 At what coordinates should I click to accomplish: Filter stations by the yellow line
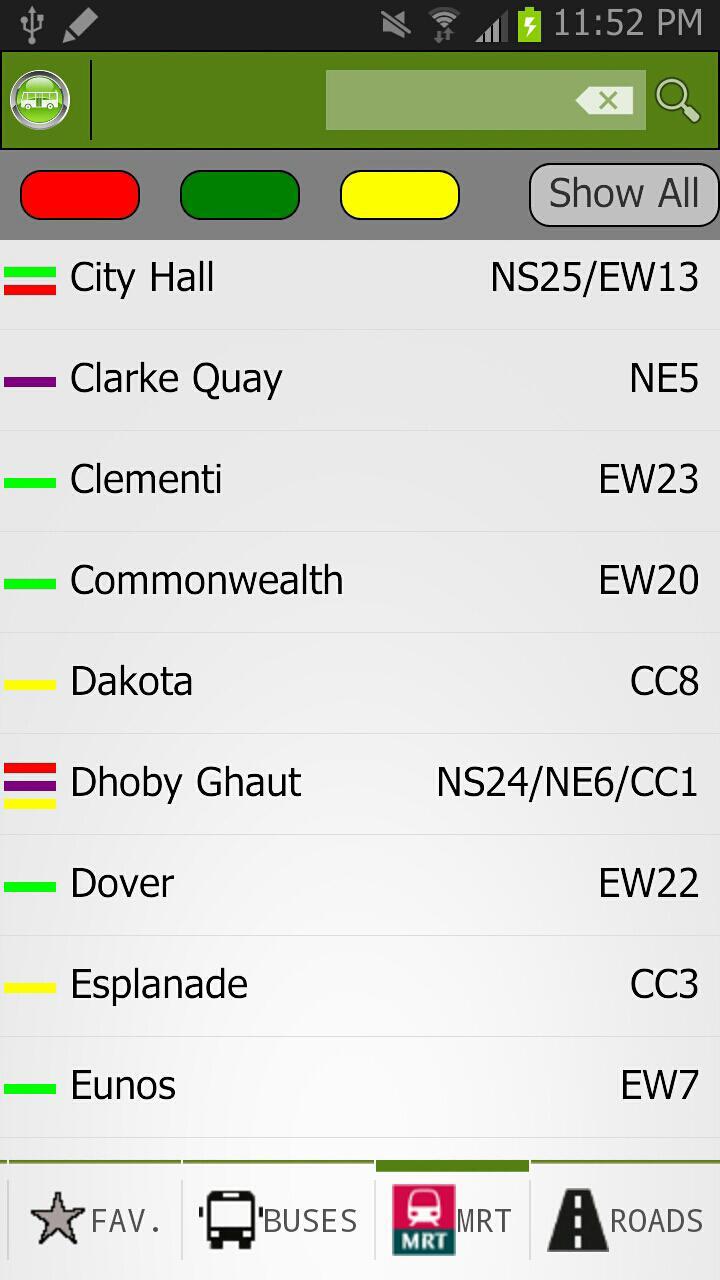pos(400,195)
